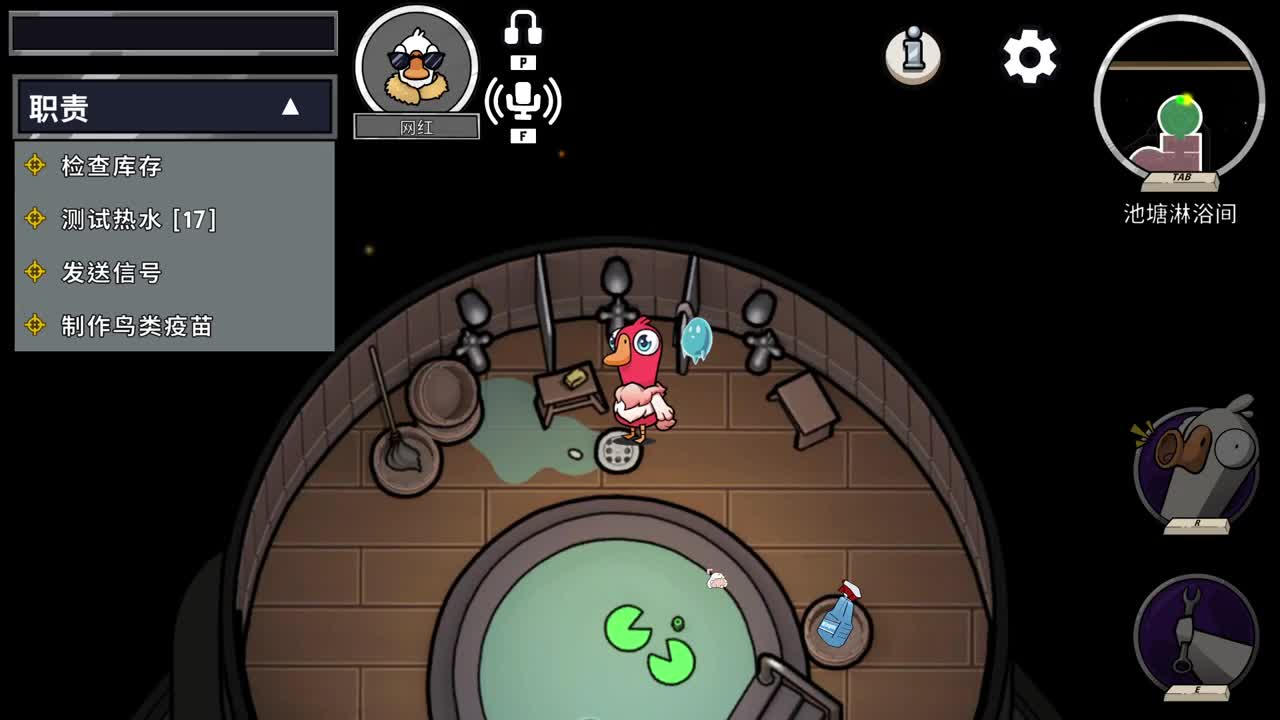Collapse the 职责 task list
The image size is (1280, 720).
point(290,107)
